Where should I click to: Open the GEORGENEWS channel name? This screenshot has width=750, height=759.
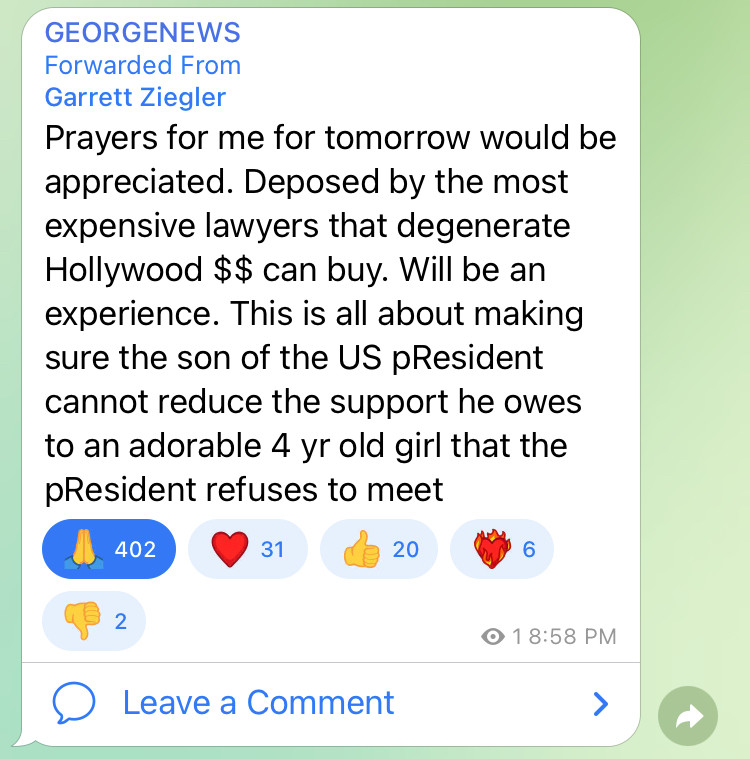click(x=142, y=32)
